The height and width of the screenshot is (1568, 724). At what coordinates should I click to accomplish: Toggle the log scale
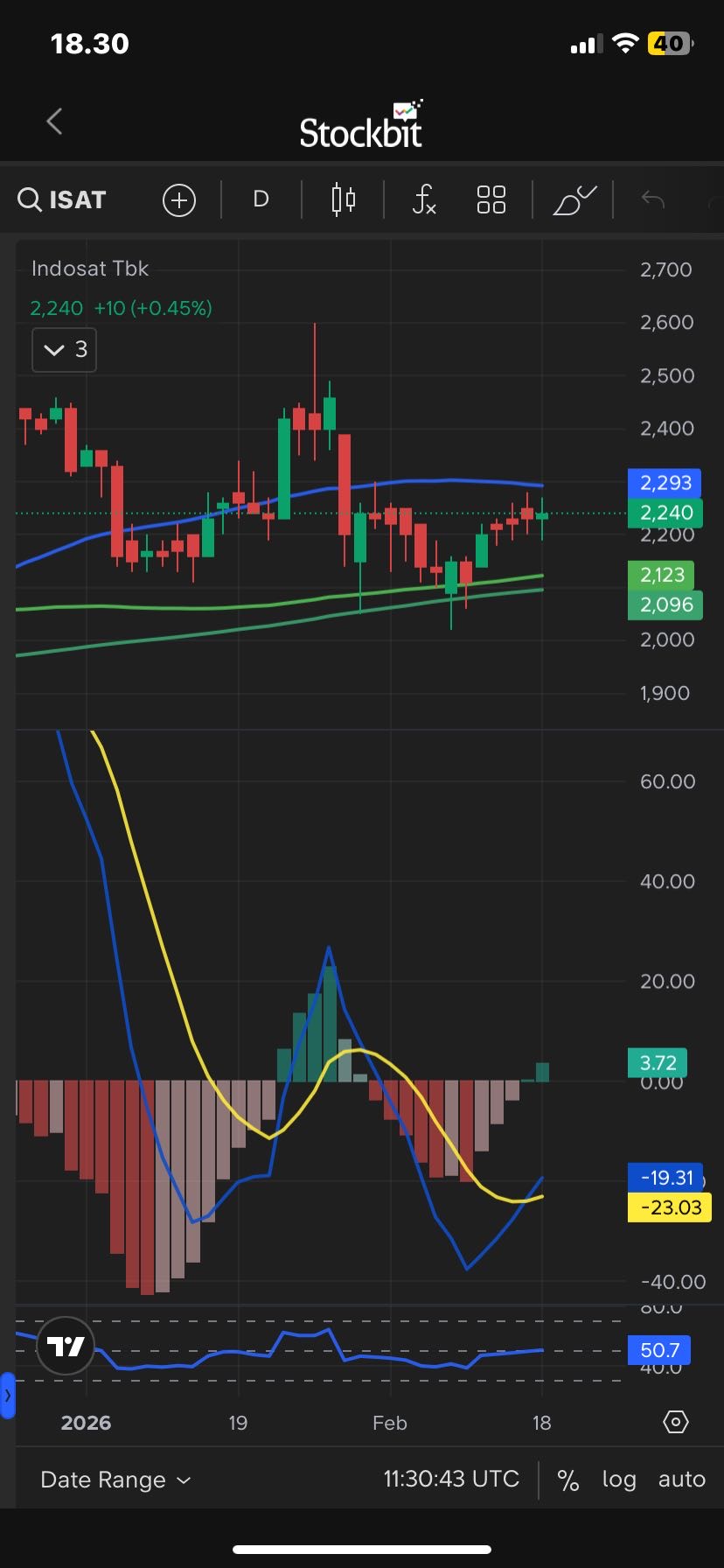(x=619, y=1480)
